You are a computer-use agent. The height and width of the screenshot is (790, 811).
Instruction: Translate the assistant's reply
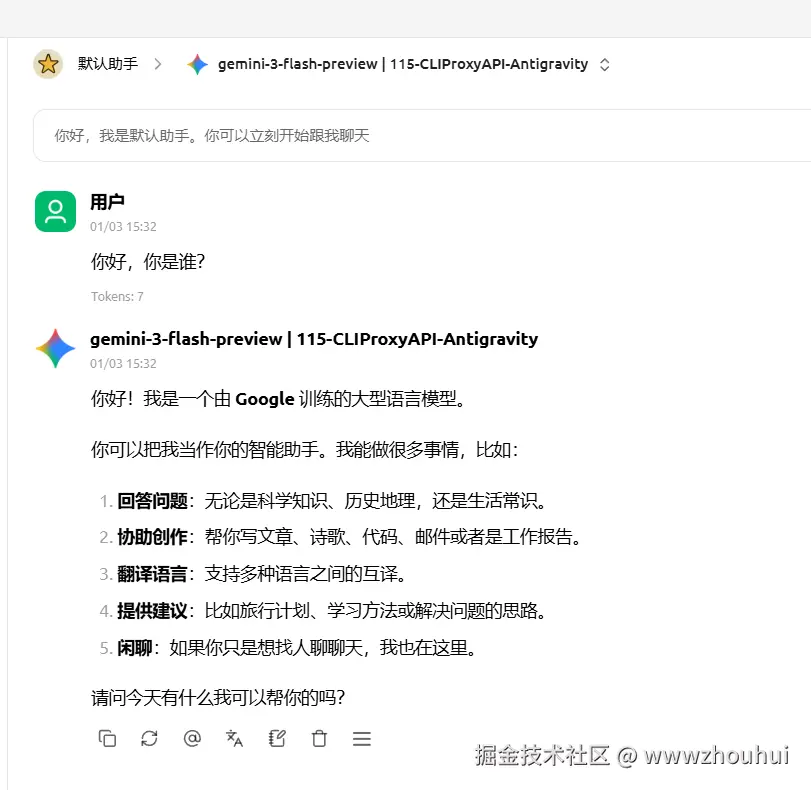[x=234, y=738]
